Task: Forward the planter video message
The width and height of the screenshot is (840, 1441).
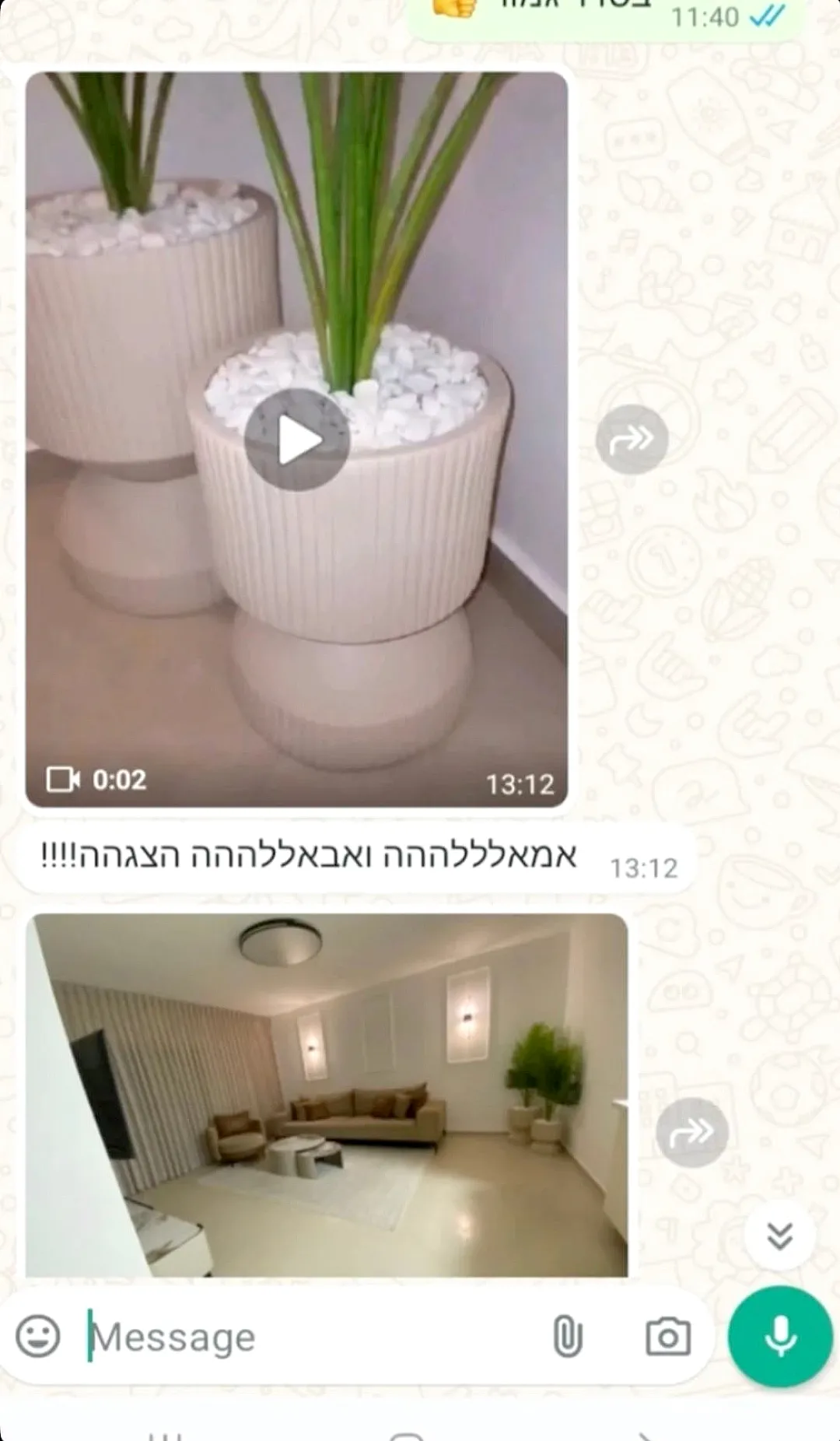Action: 632,440
